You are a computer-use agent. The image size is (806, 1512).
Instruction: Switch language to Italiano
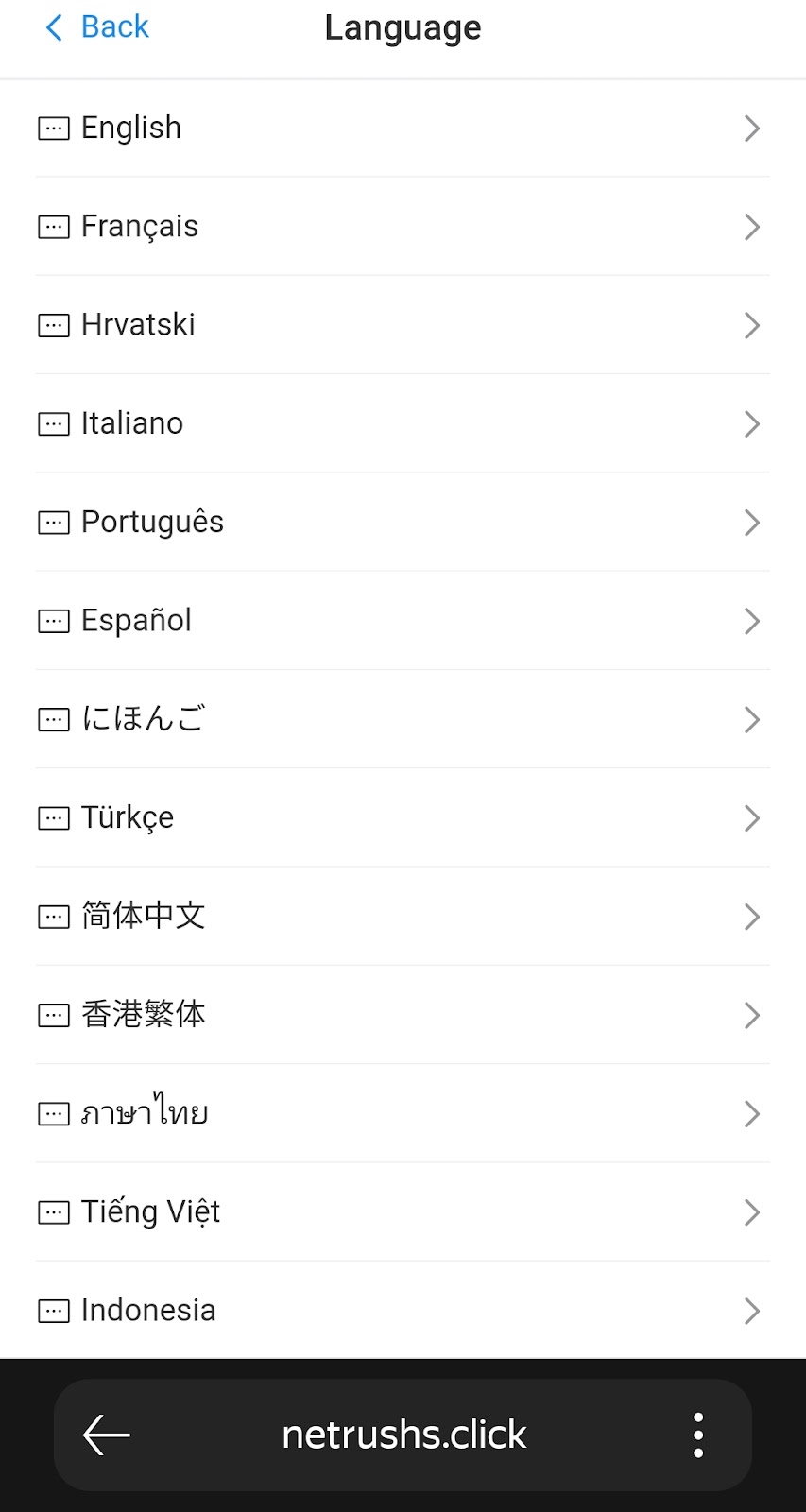pos(403,423)
